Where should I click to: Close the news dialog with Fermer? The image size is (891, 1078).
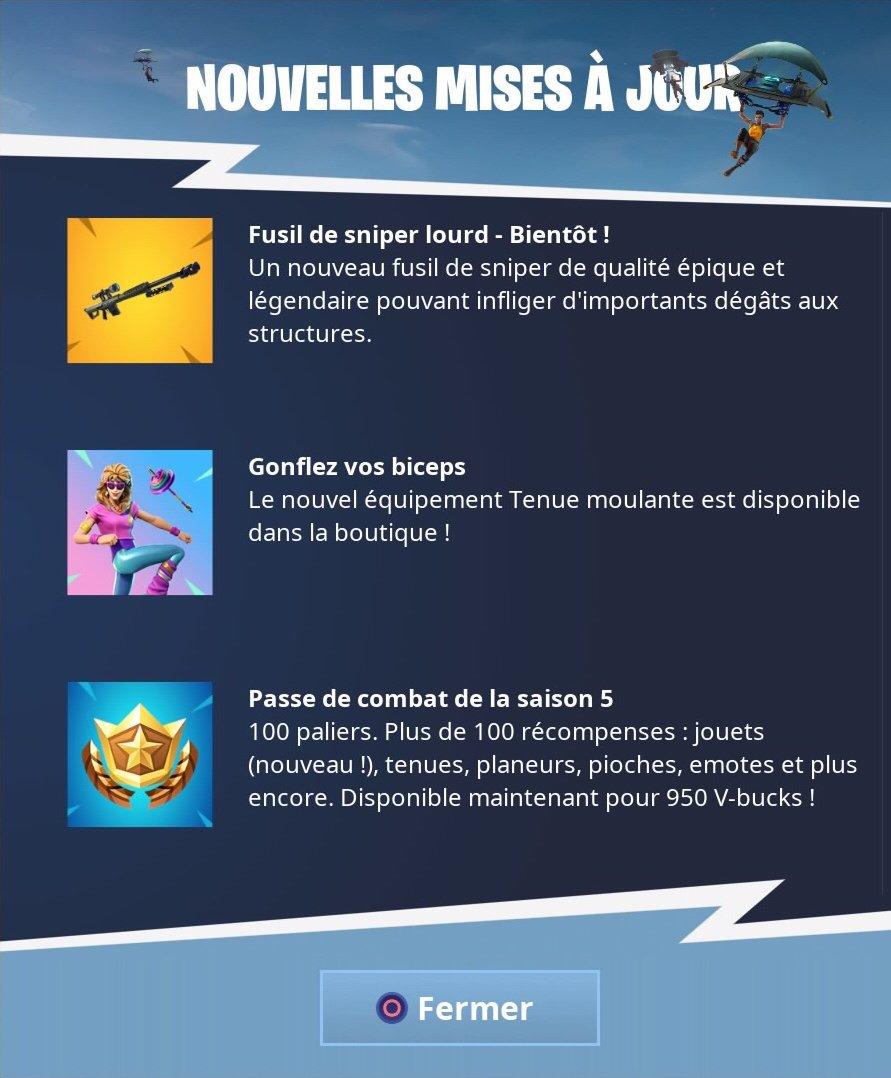click(x=459, y=1007)
